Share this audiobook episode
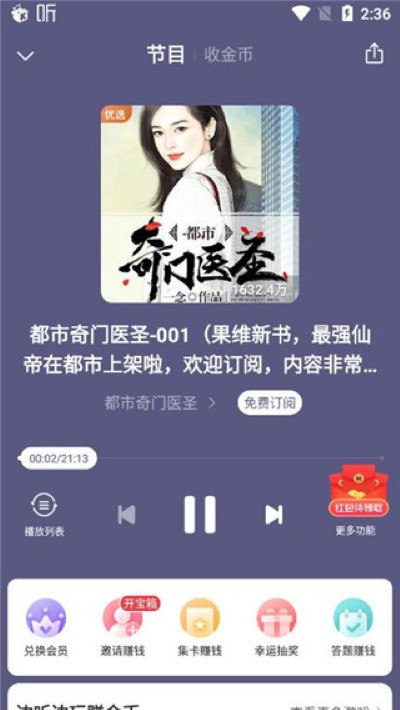The width and height of the screenshot is (400, 710). (374, 54)
